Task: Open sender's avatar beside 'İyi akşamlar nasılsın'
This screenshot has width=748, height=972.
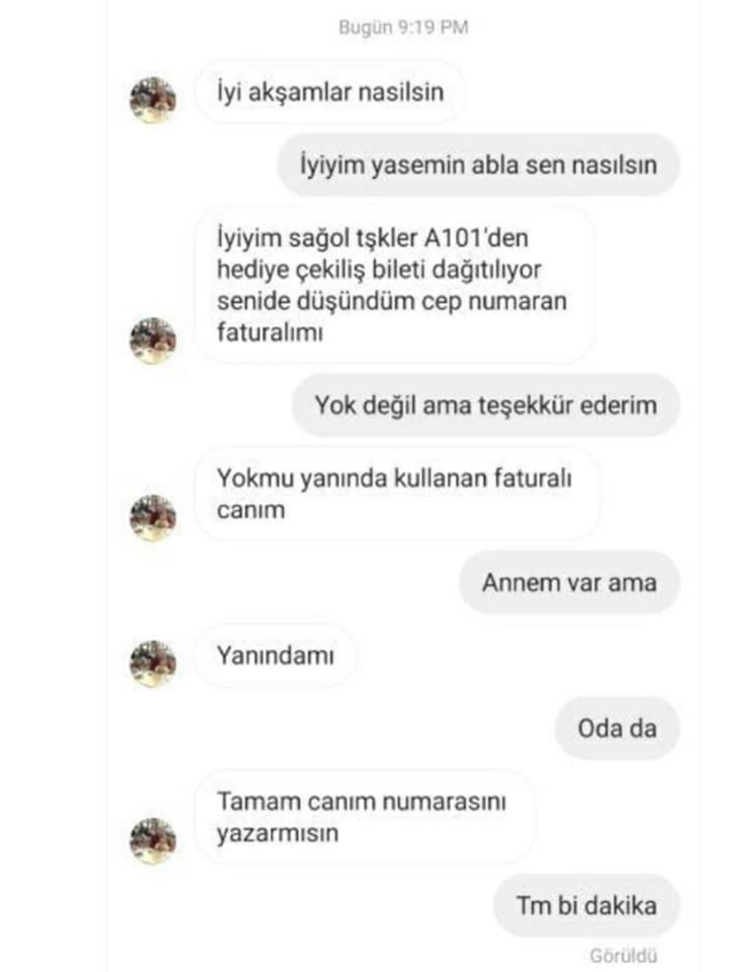Action: coord(153,99)
